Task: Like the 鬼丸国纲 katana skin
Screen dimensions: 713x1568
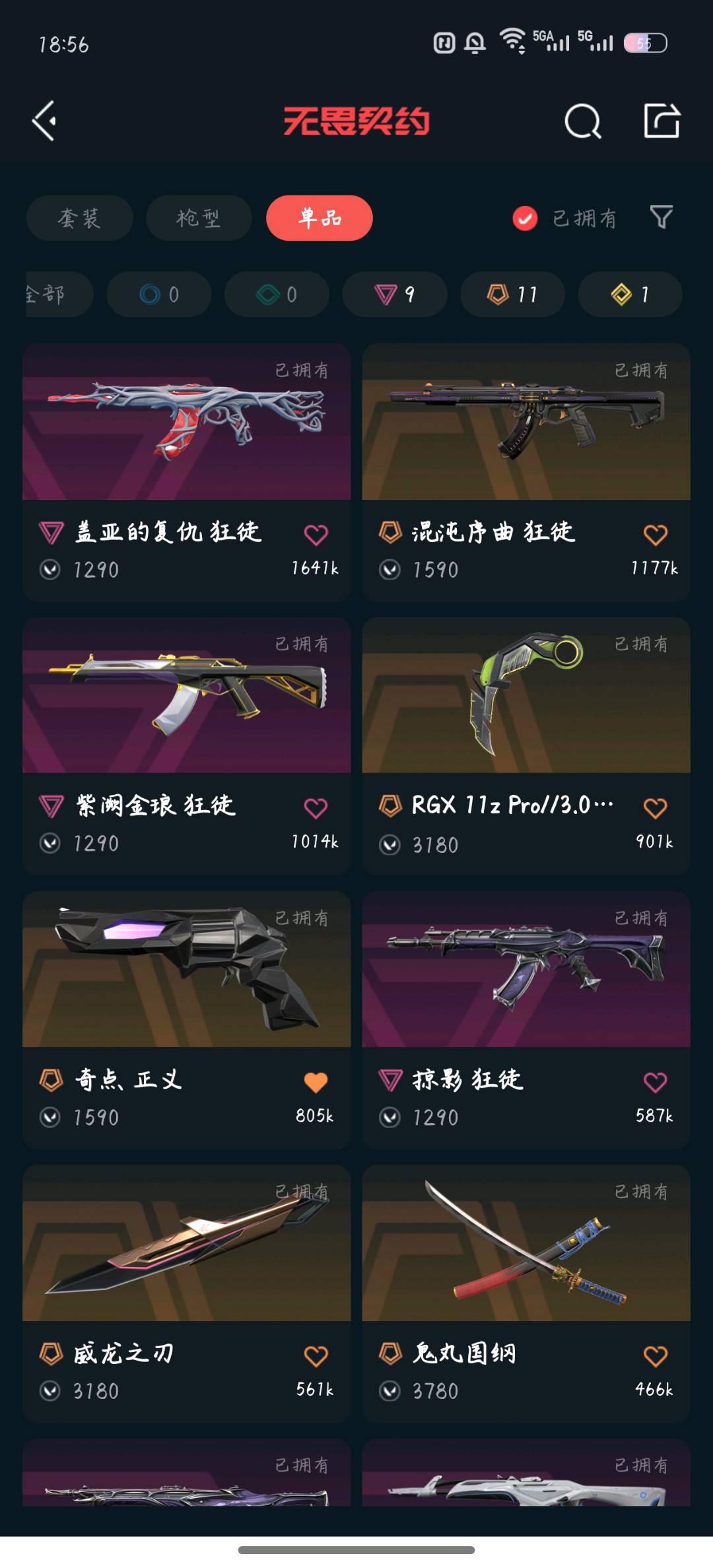Action: (655, 1356)
